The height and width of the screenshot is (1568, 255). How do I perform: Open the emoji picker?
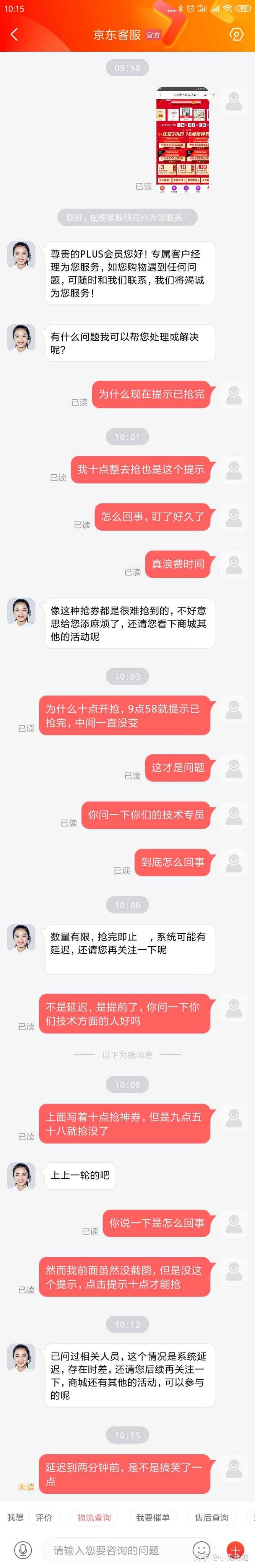[x=201, y=1550]
